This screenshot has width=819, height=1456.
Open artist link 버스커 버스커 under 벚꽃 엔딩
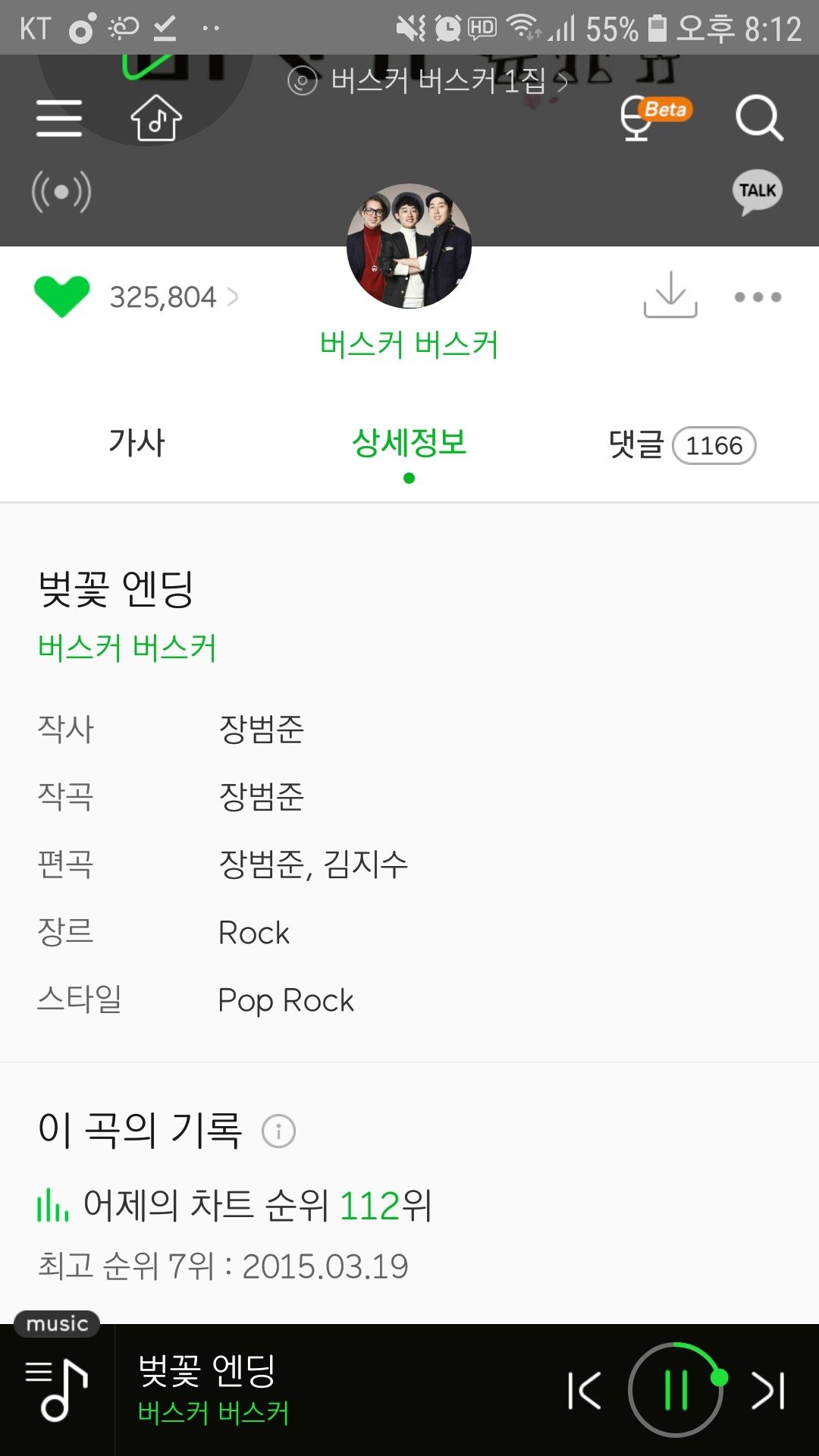point(127,648)
